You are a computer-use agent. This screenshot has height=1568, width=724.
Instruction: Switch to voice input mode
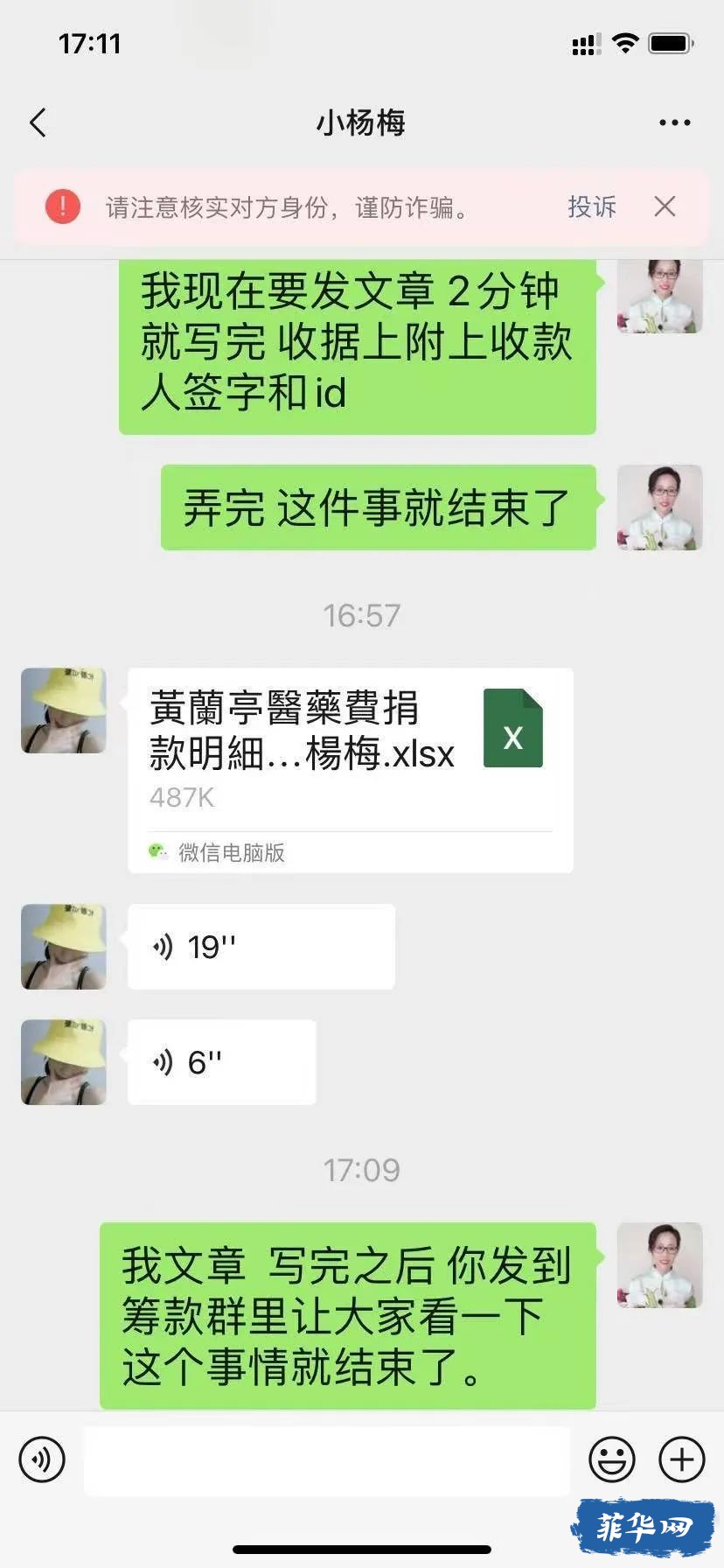(x=42, y=1459)
